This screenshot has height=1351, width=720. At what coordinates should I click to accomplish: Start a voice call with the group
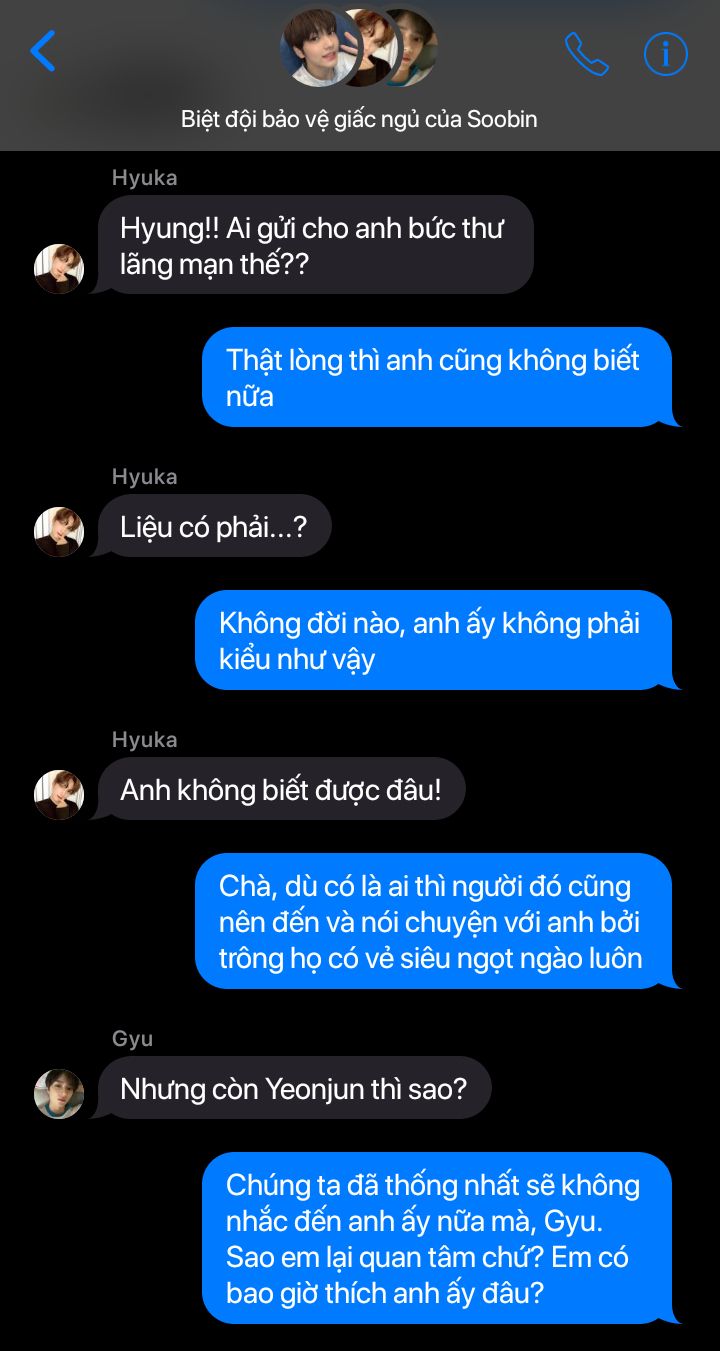pos(586,53)
